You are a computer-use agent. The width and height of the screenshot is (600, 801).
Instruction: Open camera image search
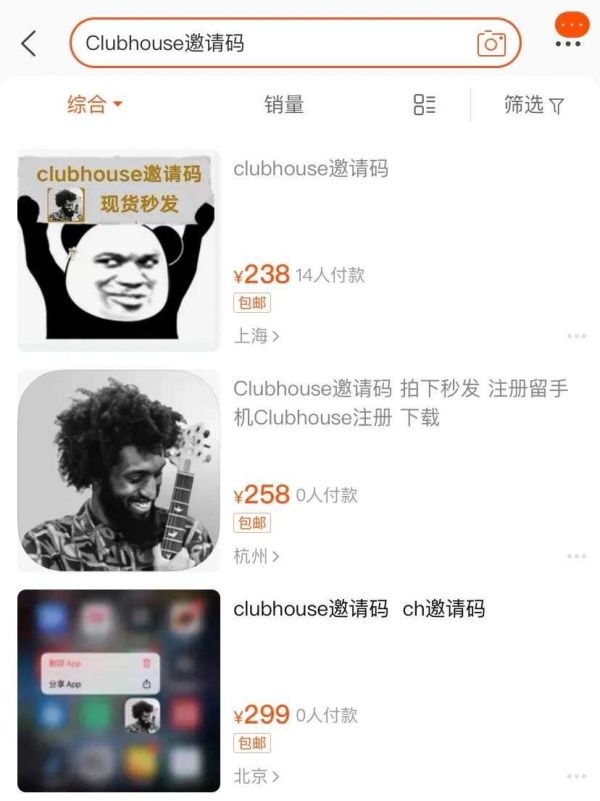tap(491, 43)
